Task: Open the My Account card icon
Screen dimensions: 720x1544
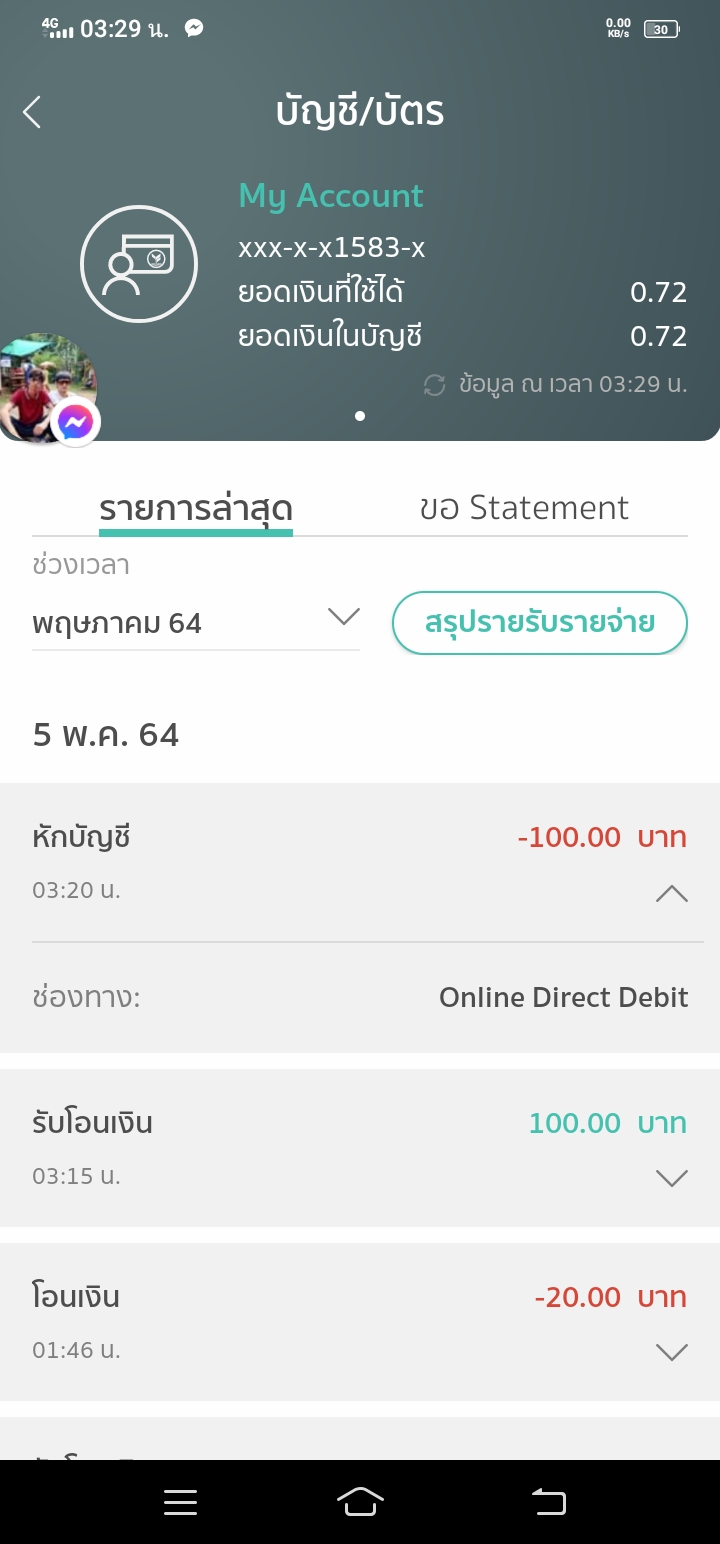Action: pos(139,264)
